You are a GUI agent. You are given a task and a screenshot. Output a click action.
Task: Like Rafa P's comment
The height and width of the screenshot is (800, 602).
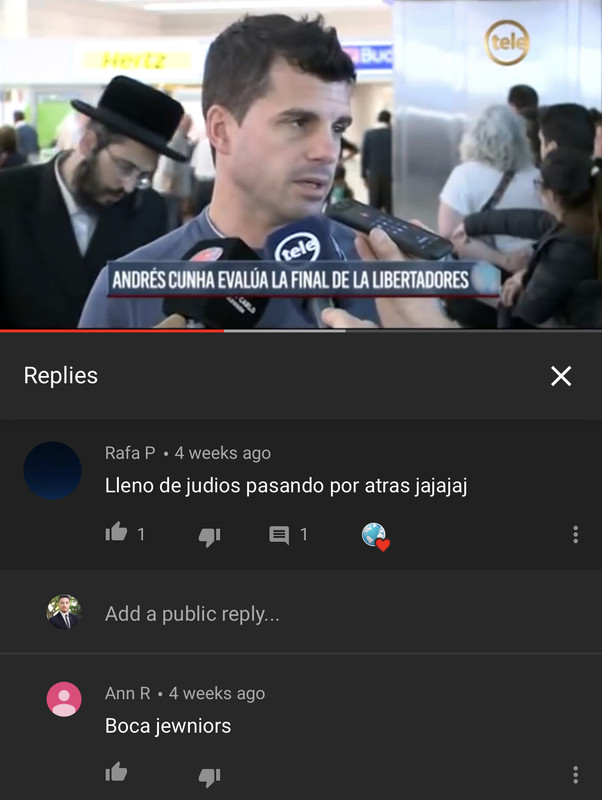[117, 534]
